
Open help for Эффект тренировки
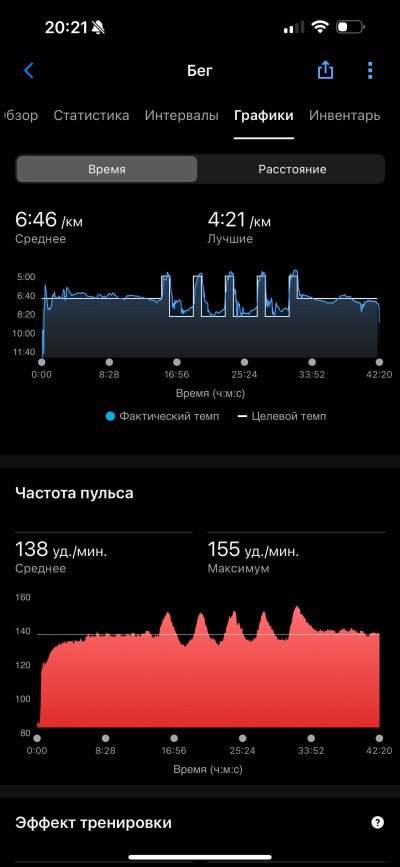378,822
